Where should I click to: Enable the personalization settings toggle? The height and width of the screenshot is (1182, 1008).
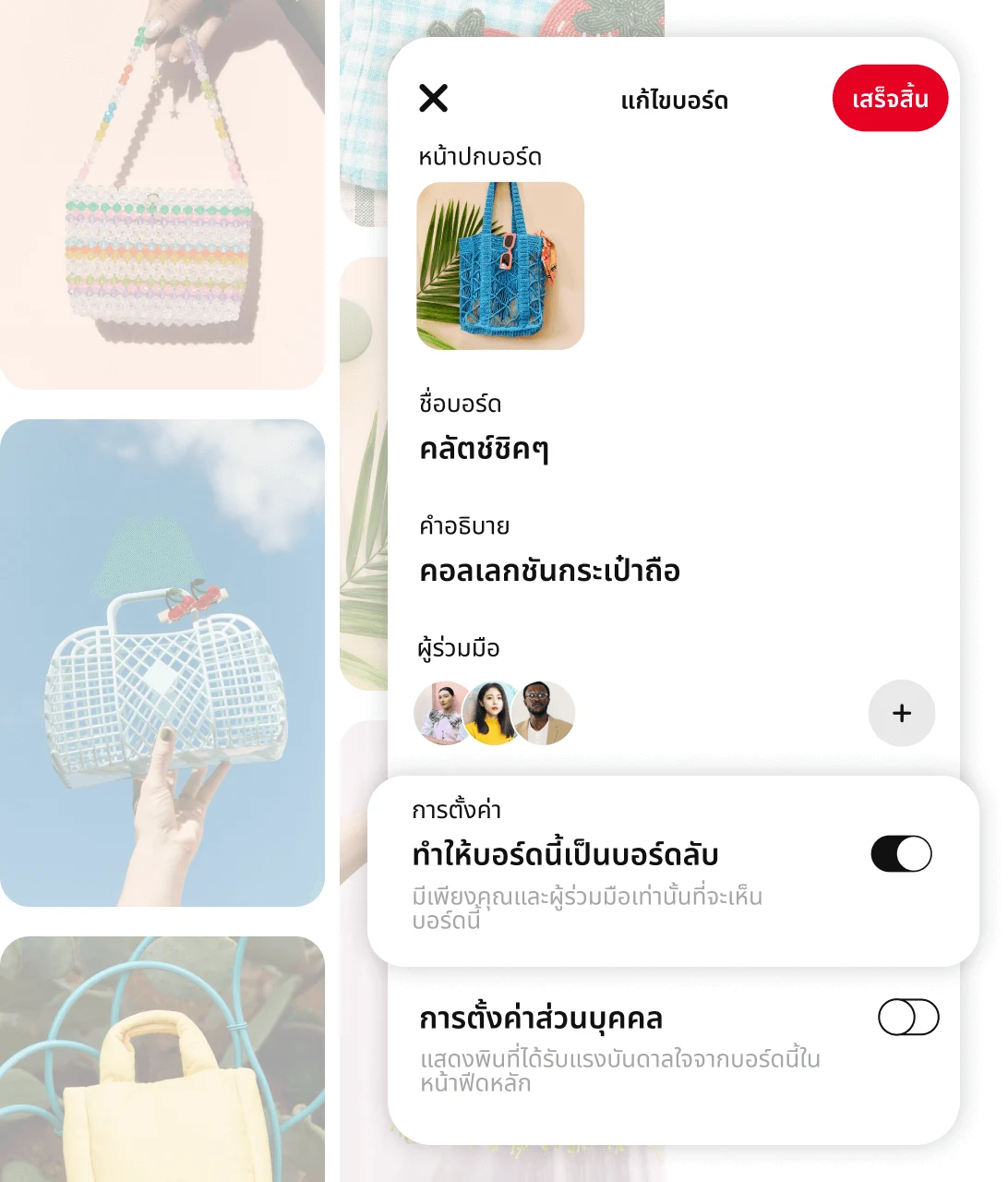tap(908, 1017)
